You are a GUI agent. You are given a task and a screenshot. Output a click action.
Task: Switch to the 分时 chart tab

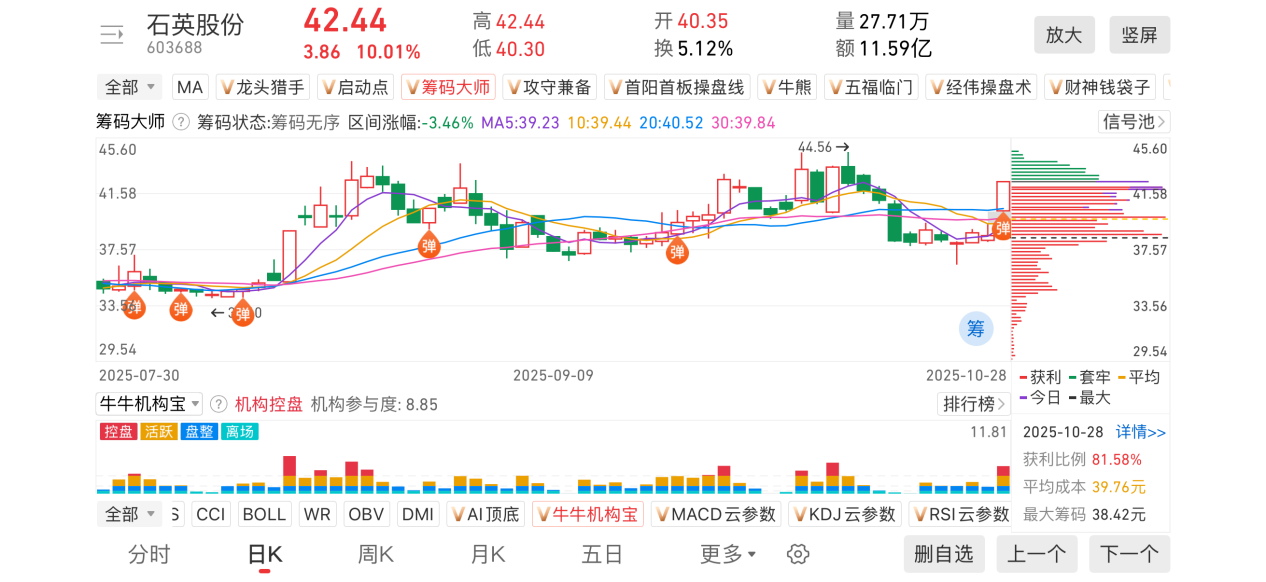click(149, 554)
